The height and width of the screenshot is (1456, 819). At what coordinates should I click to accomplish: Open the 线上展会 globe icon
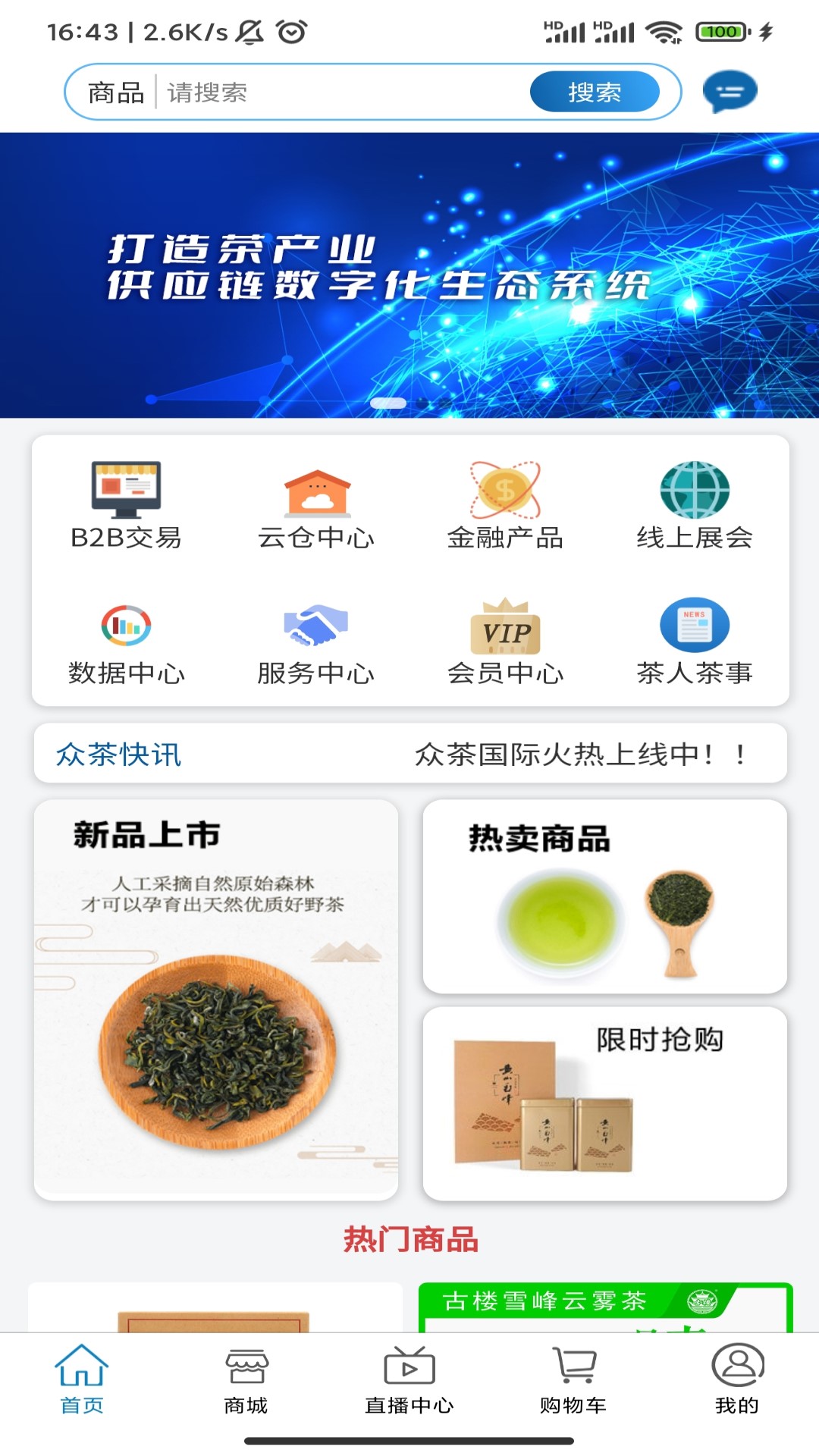[x=695, y=491]
